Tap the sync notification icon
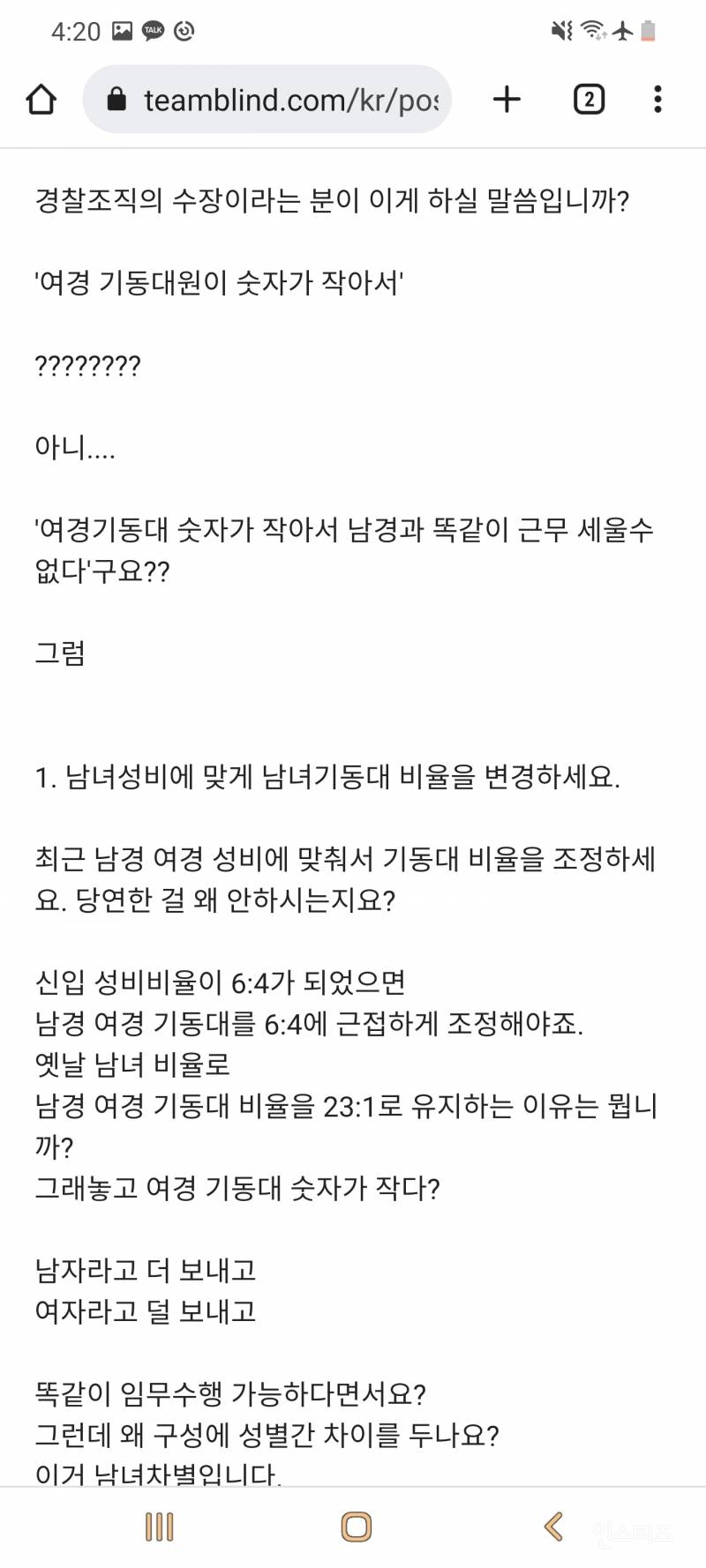The width and height of the screenshot is (706, 1568). [x=184, y=29]
